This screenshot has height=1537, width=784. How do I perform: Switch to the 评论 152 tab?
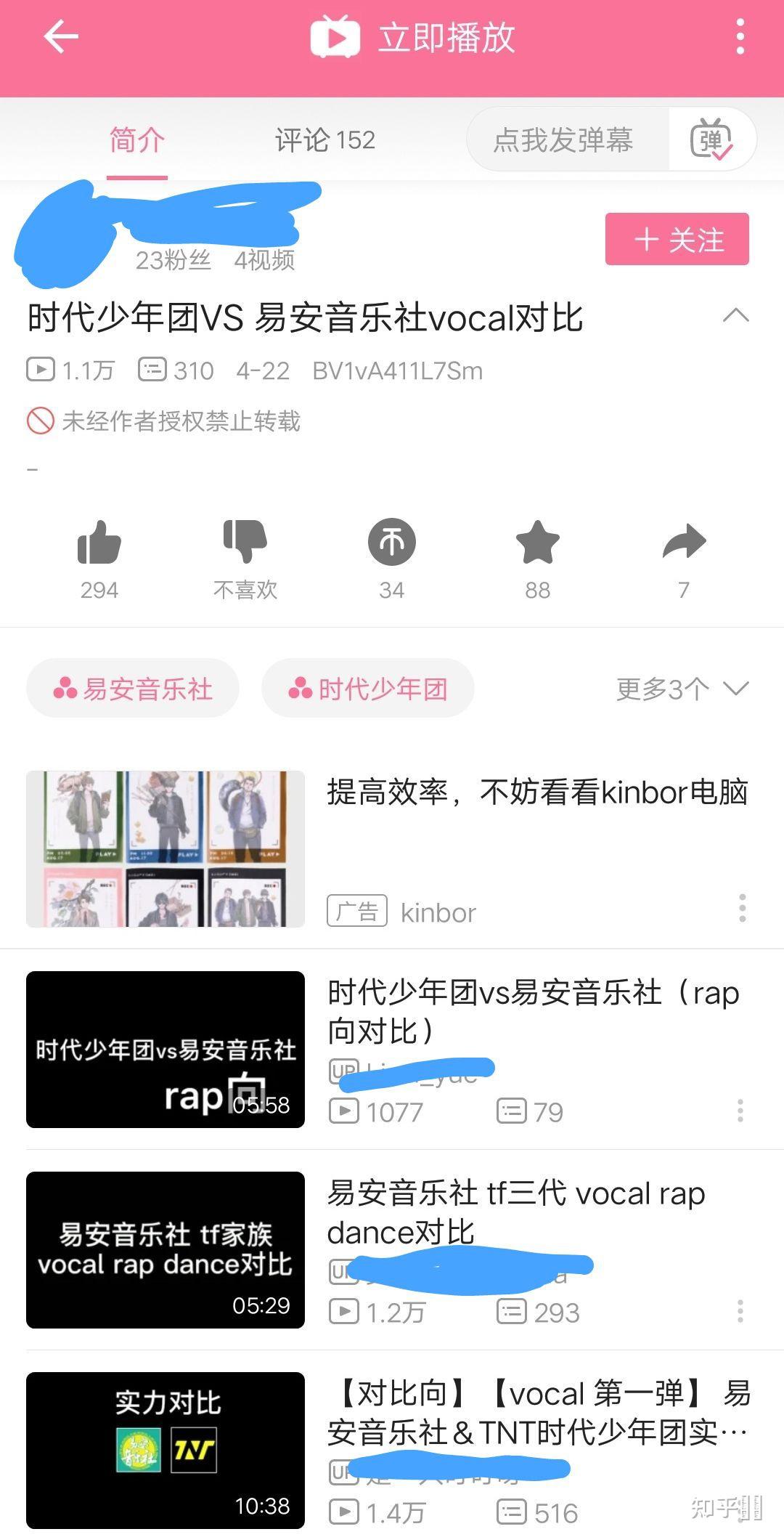pos(324,139)
